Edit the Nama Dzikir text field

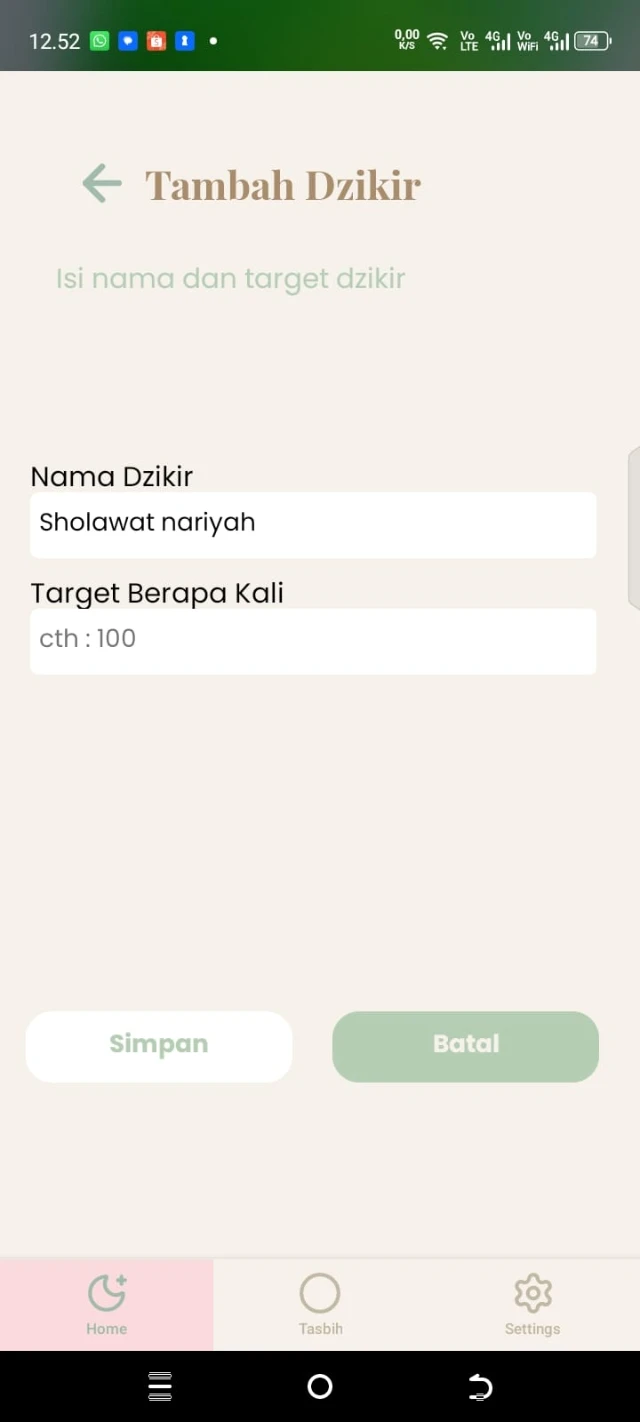click(x=313, y=524)
